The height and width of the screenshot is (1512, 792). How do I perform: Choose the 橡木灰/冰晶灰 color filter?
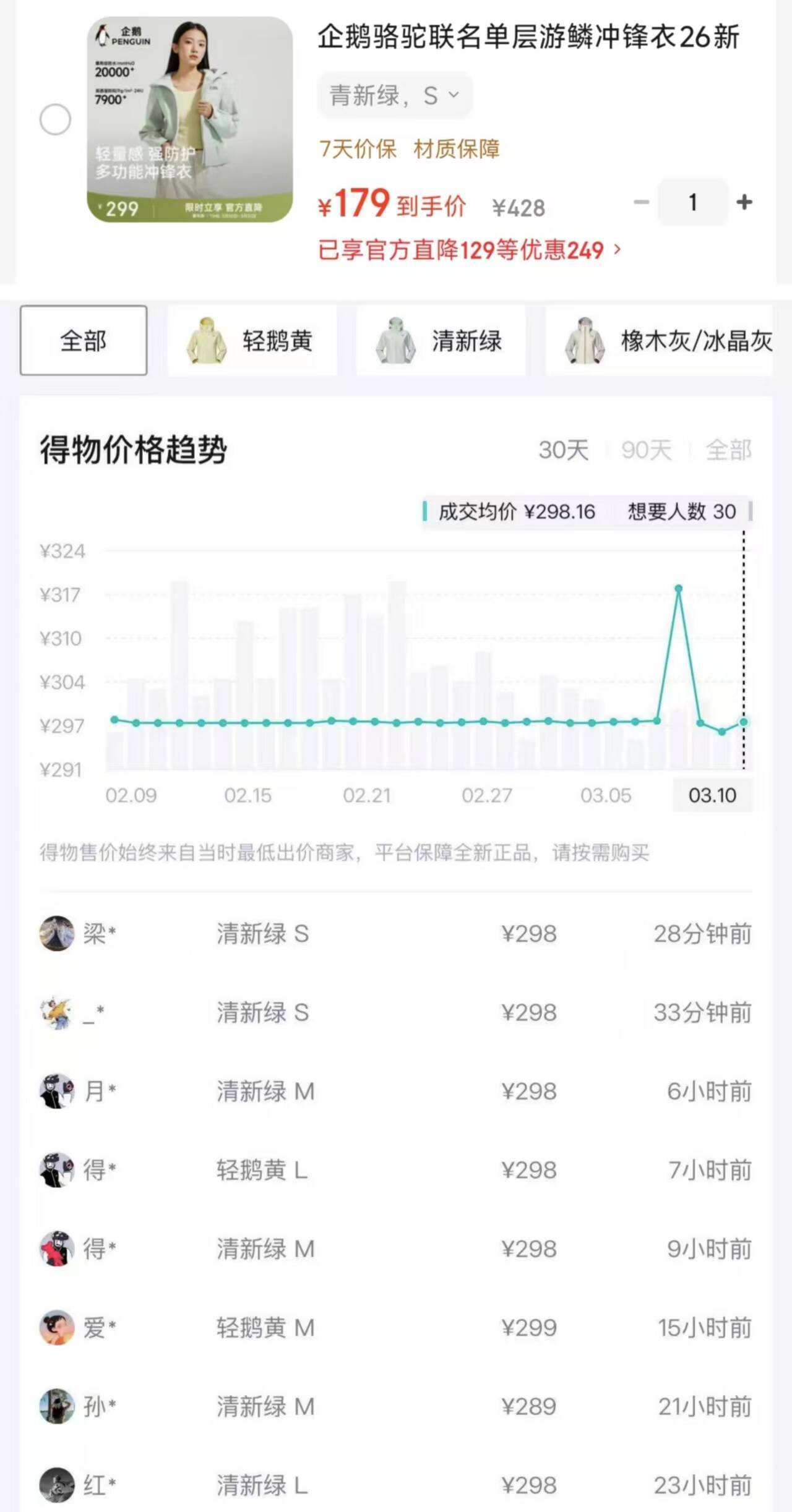pos(660,340)
